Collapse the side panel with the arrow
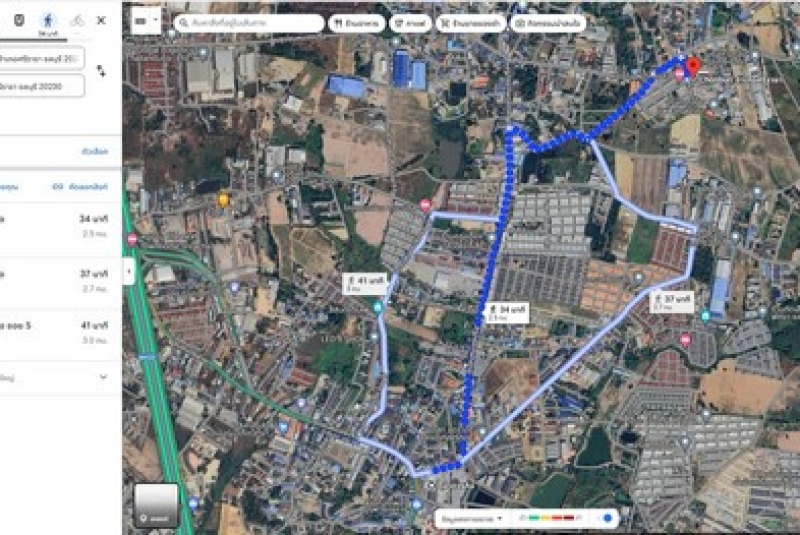Viewport: 800px width, 535px height. click(x=128, y=270)
